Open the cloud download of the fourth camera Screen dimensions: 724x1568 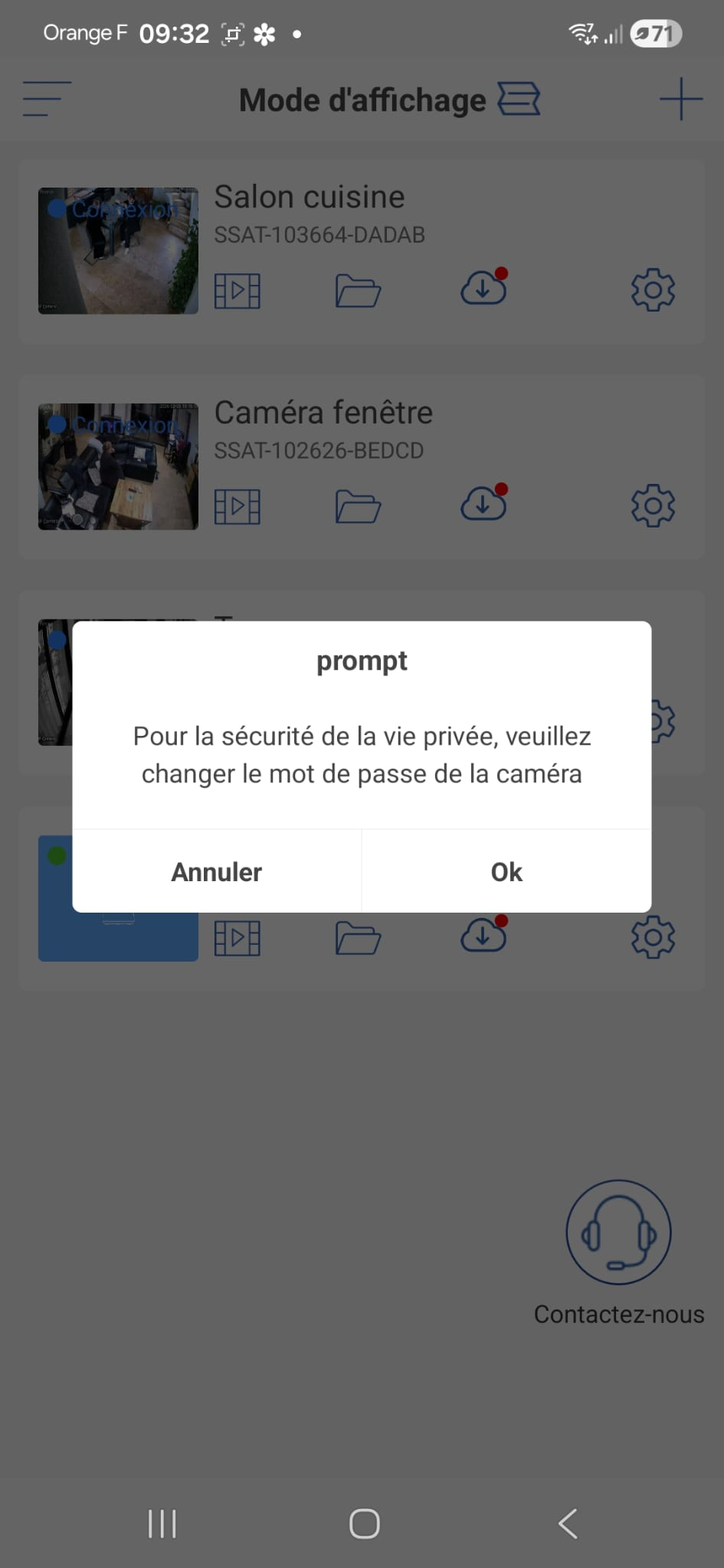pos(482,936)
